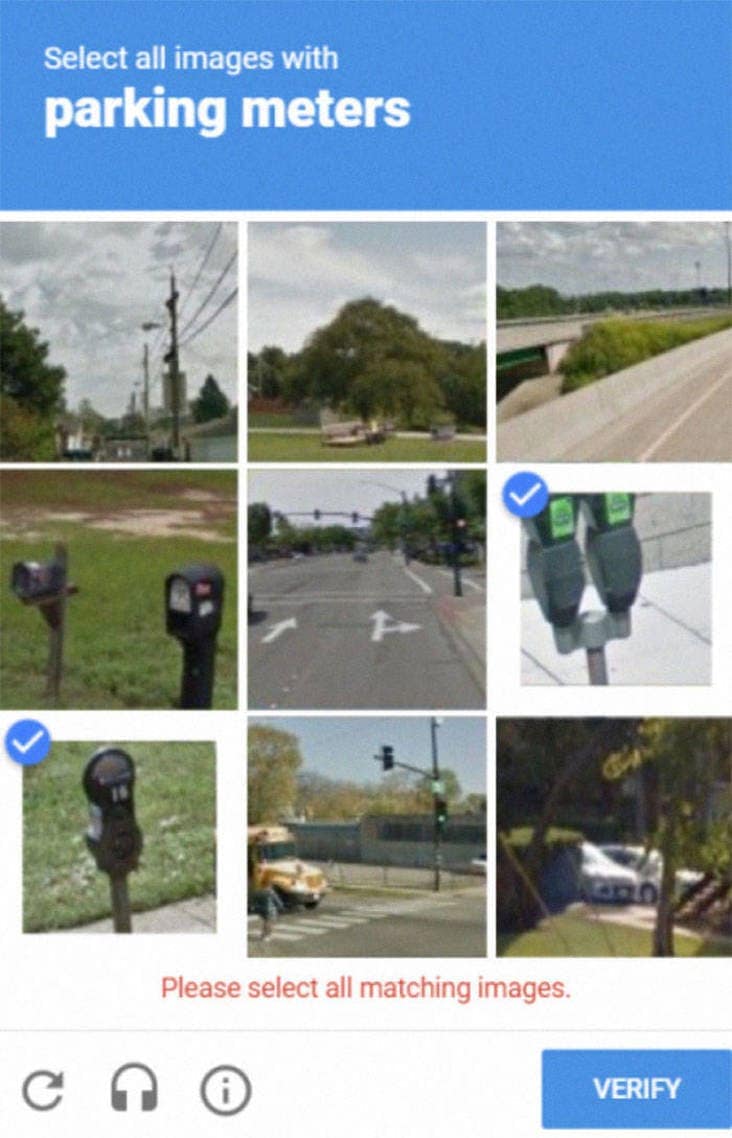Select the tile with highway overpass and barrier
Image resolution: width=732 pixels, height=1138 pixels.
pos(613,341)
